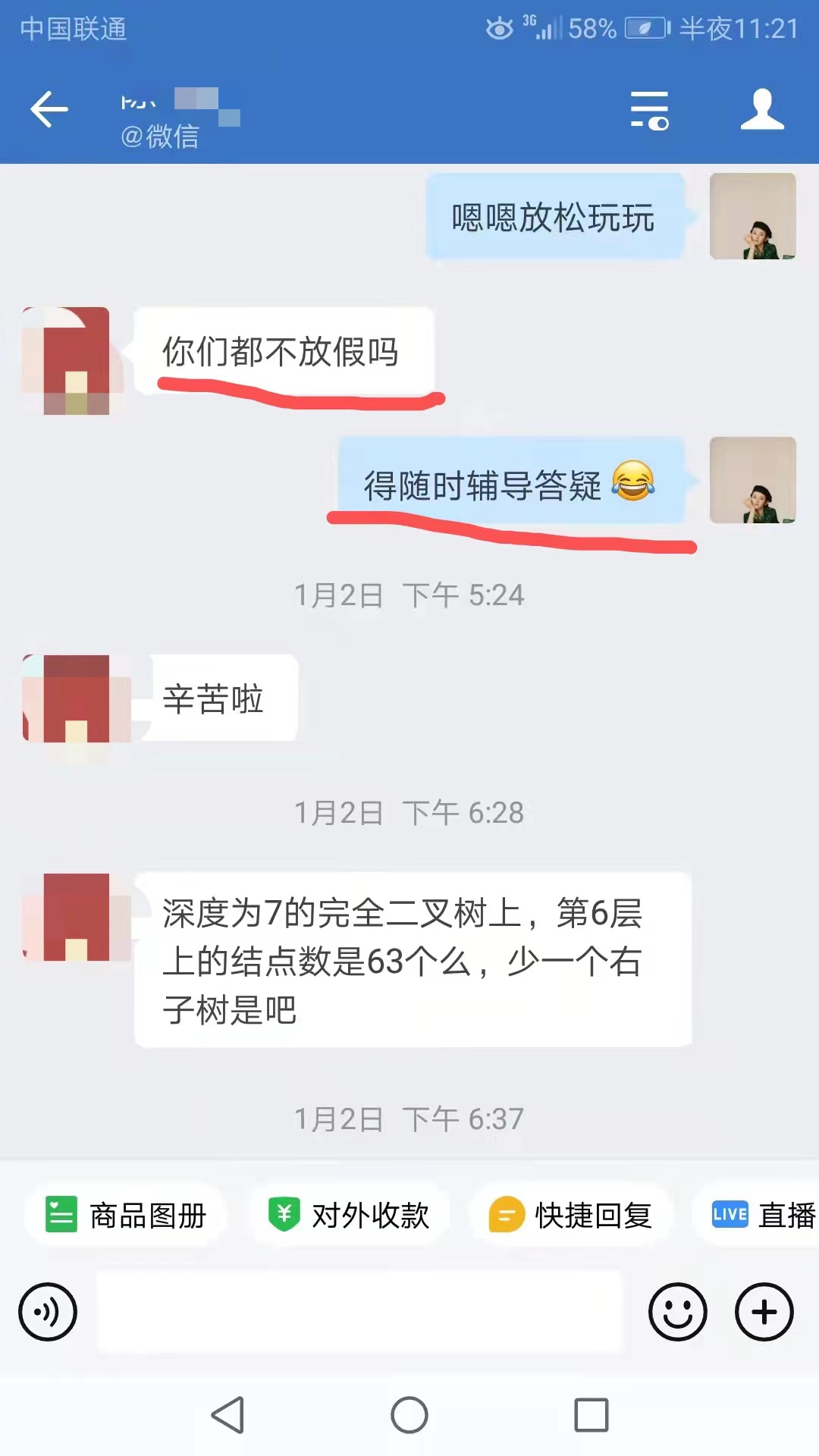Viewport: 819px width, 1456px height.
Task: Open the emoji picker
Action: click(677, 1312)
